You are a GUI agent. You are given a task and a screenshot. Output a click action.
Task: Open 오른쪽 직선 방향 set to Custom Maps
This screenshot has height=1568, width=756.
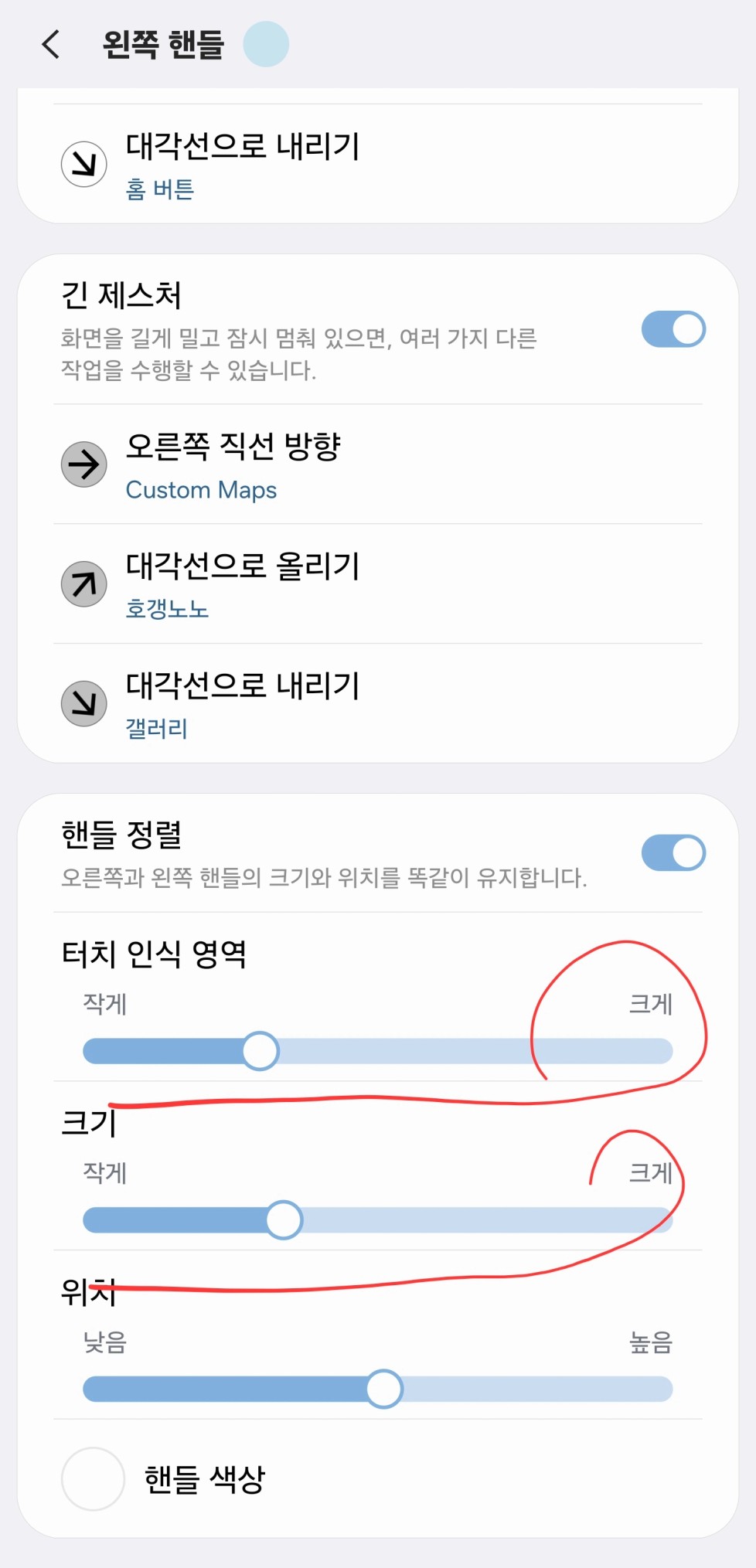coord(378,464)
